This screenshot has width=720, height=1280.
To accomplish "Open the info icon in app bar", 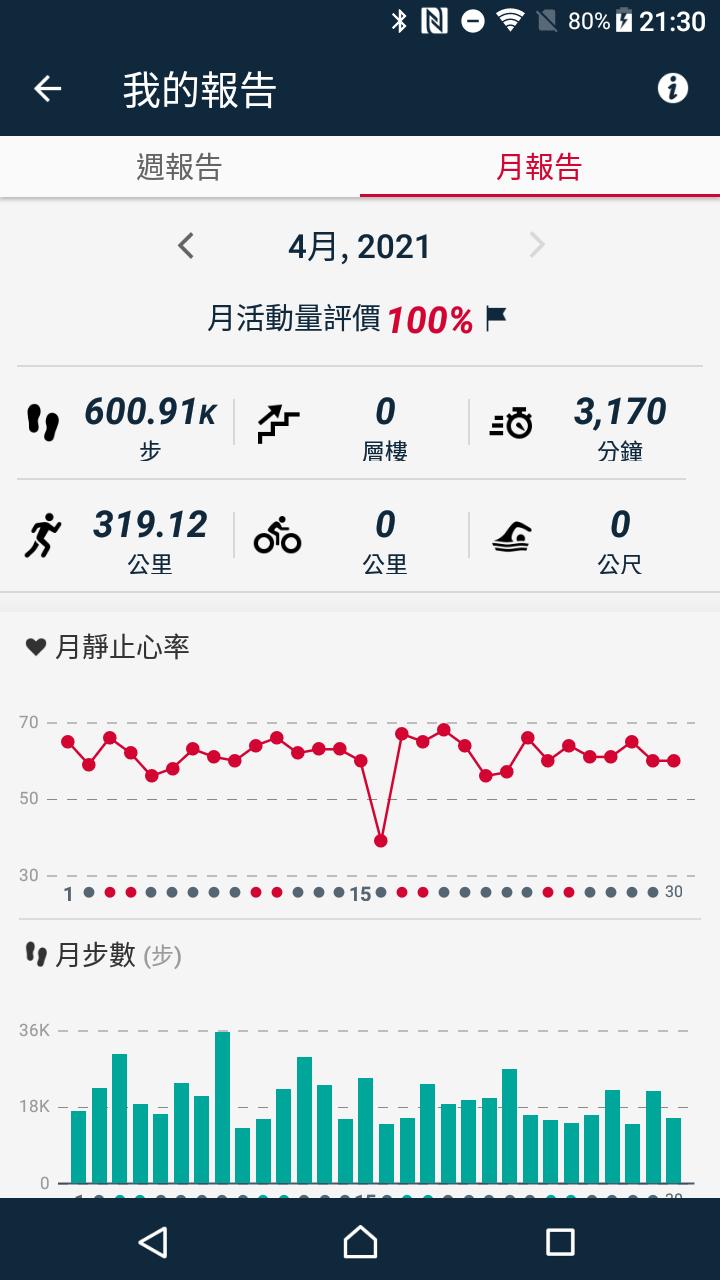I will [x=672, y=88].
